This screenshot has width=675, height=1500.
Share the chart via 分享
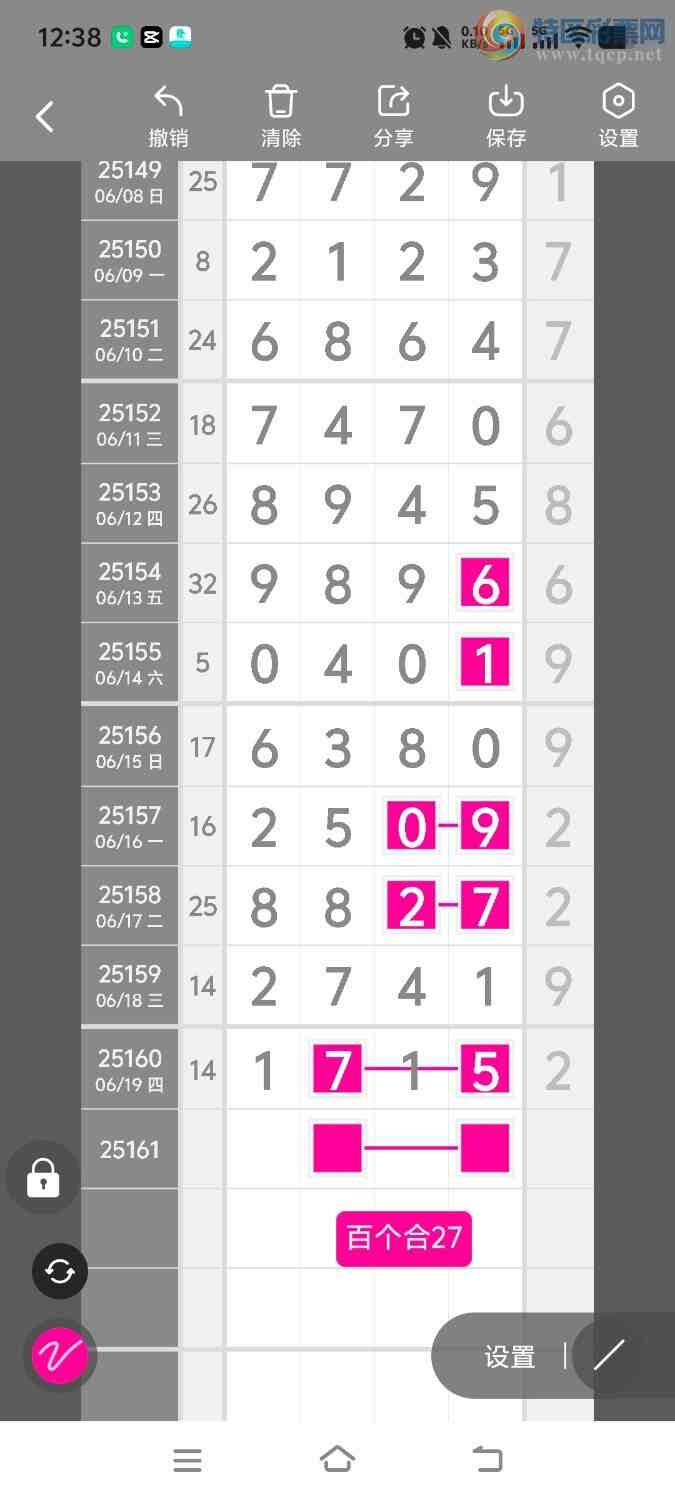394,116
